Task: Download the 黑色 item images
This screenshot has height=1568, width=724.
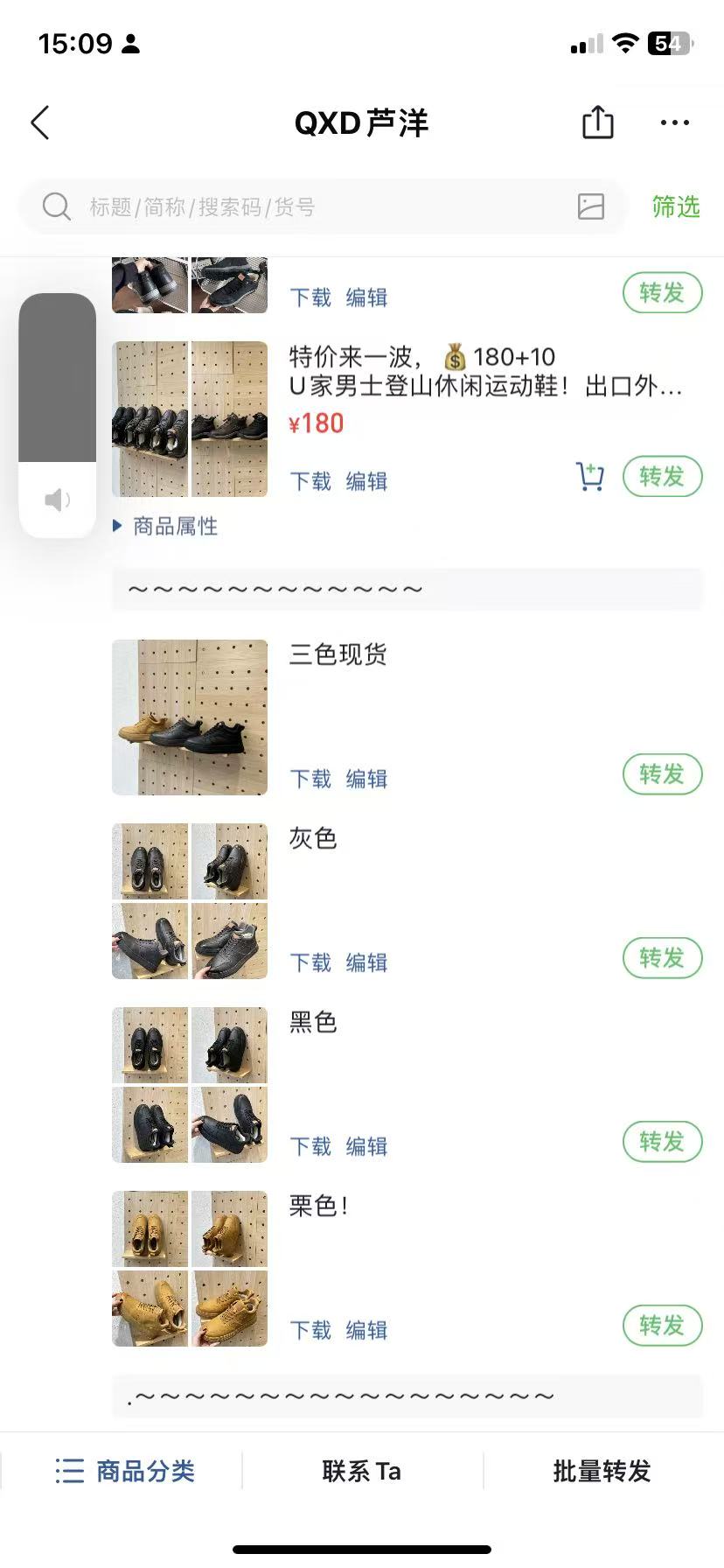Action: [x=310, y=1146]
